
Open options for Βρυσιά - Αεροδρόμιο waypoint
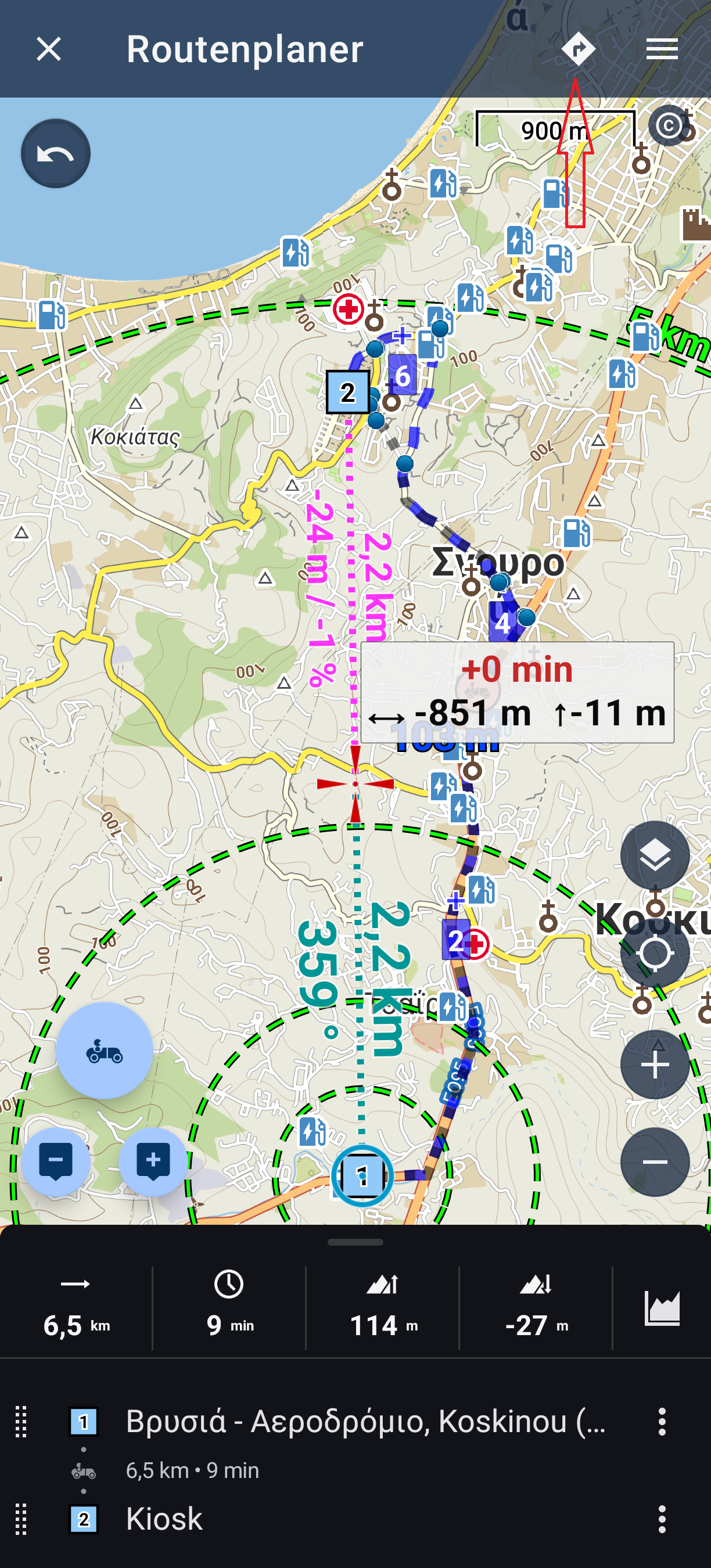pyautogui.click(x=662, y=1422)
